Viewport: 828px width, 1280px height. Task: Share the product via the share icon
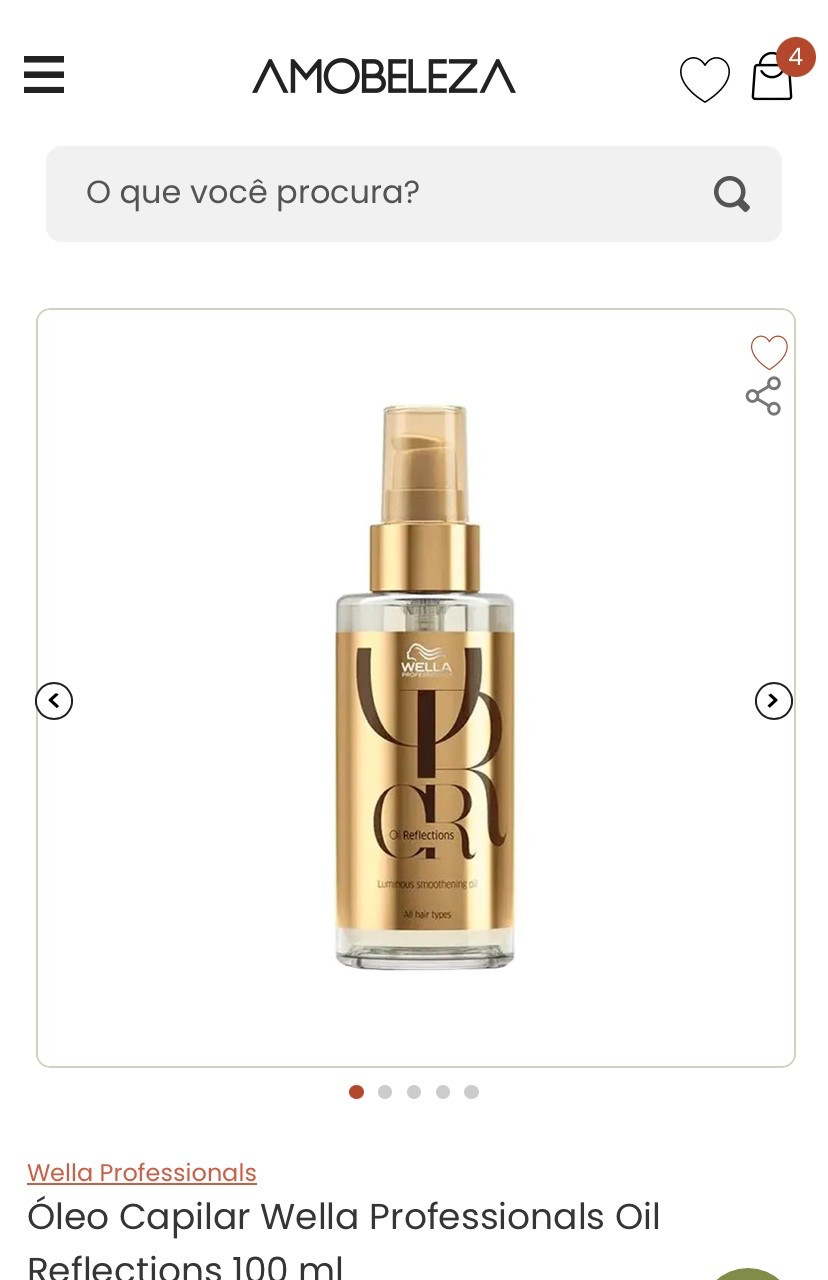coord(764,397)
